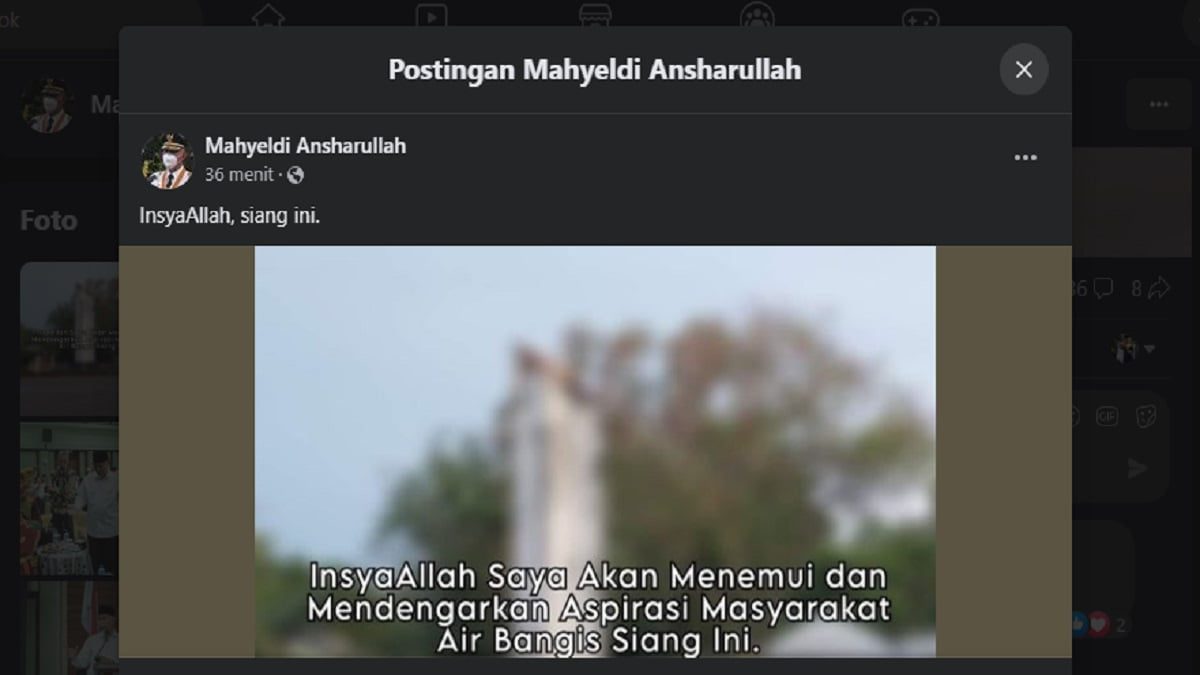Image resolution: width=1200 pixels, height=675 pixels.
Task: Open the post's image with Air Bangis caption
Action: [x=595, y=450]
